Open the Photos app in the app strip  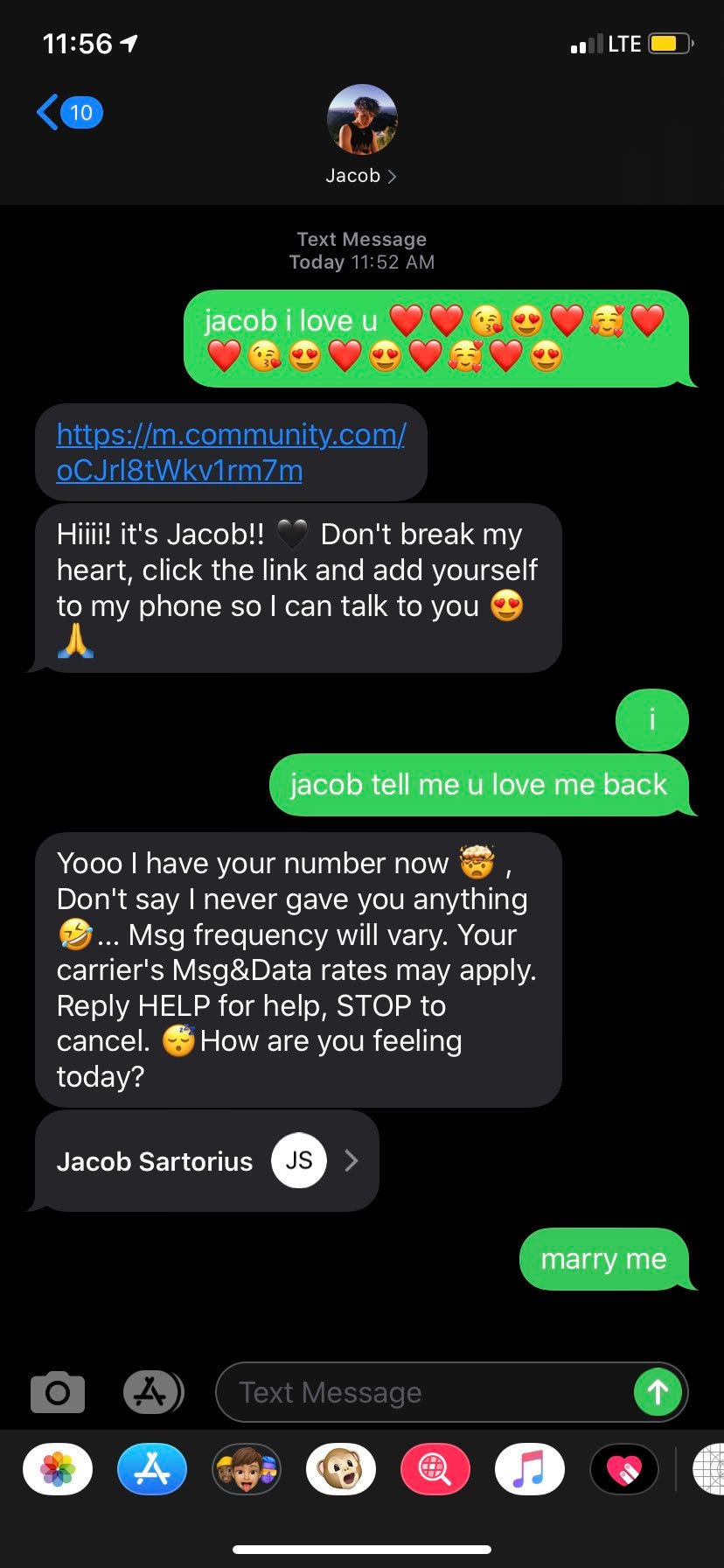coord(58,1469)
